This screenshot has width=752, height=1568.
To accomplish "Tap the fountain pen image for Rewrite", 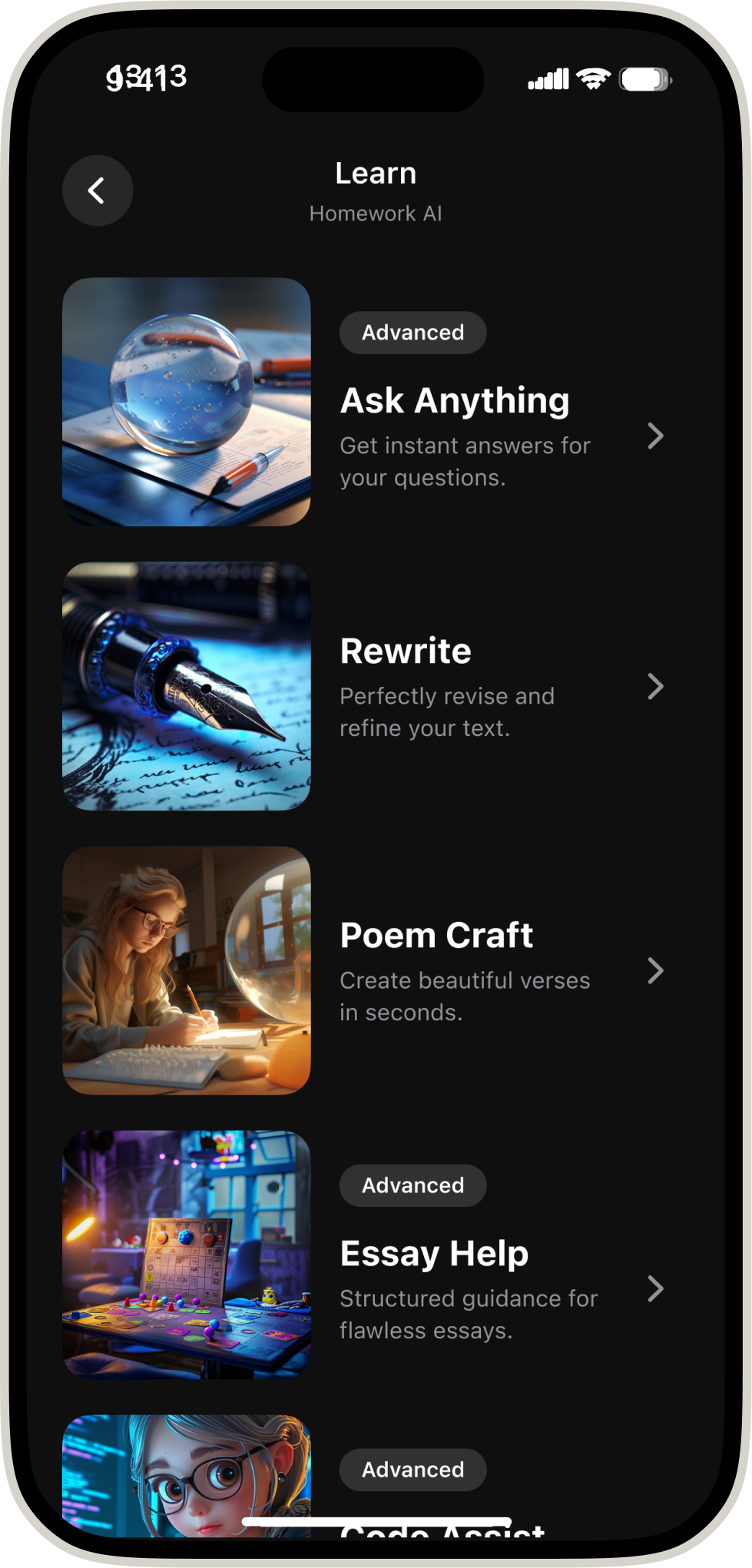I will (x=187, y=686).
